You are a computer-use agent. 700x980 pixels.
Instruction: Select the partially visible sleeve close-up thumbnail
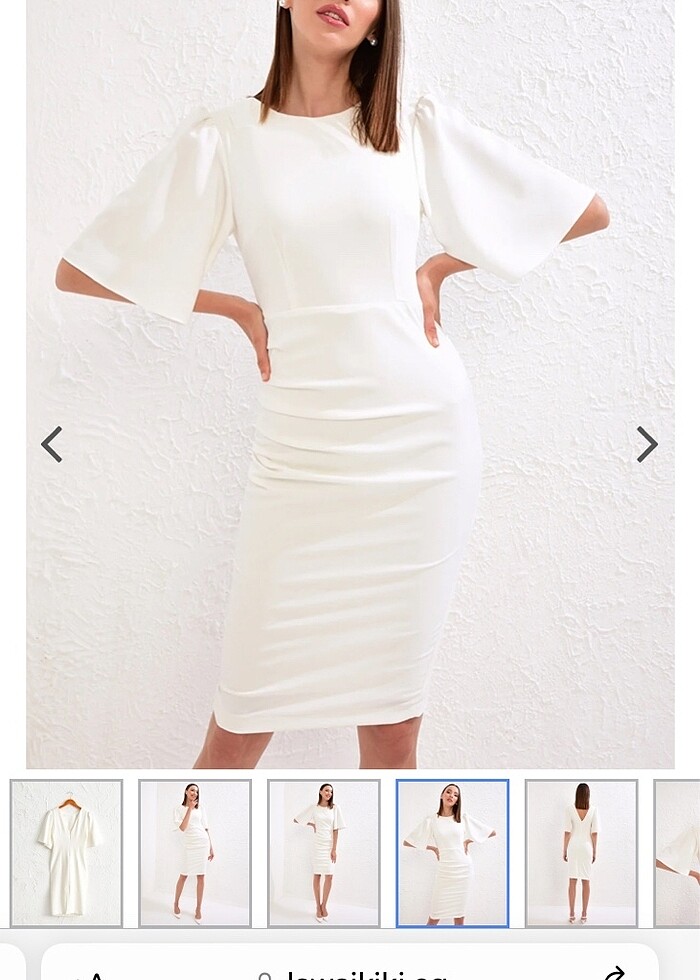678,853
